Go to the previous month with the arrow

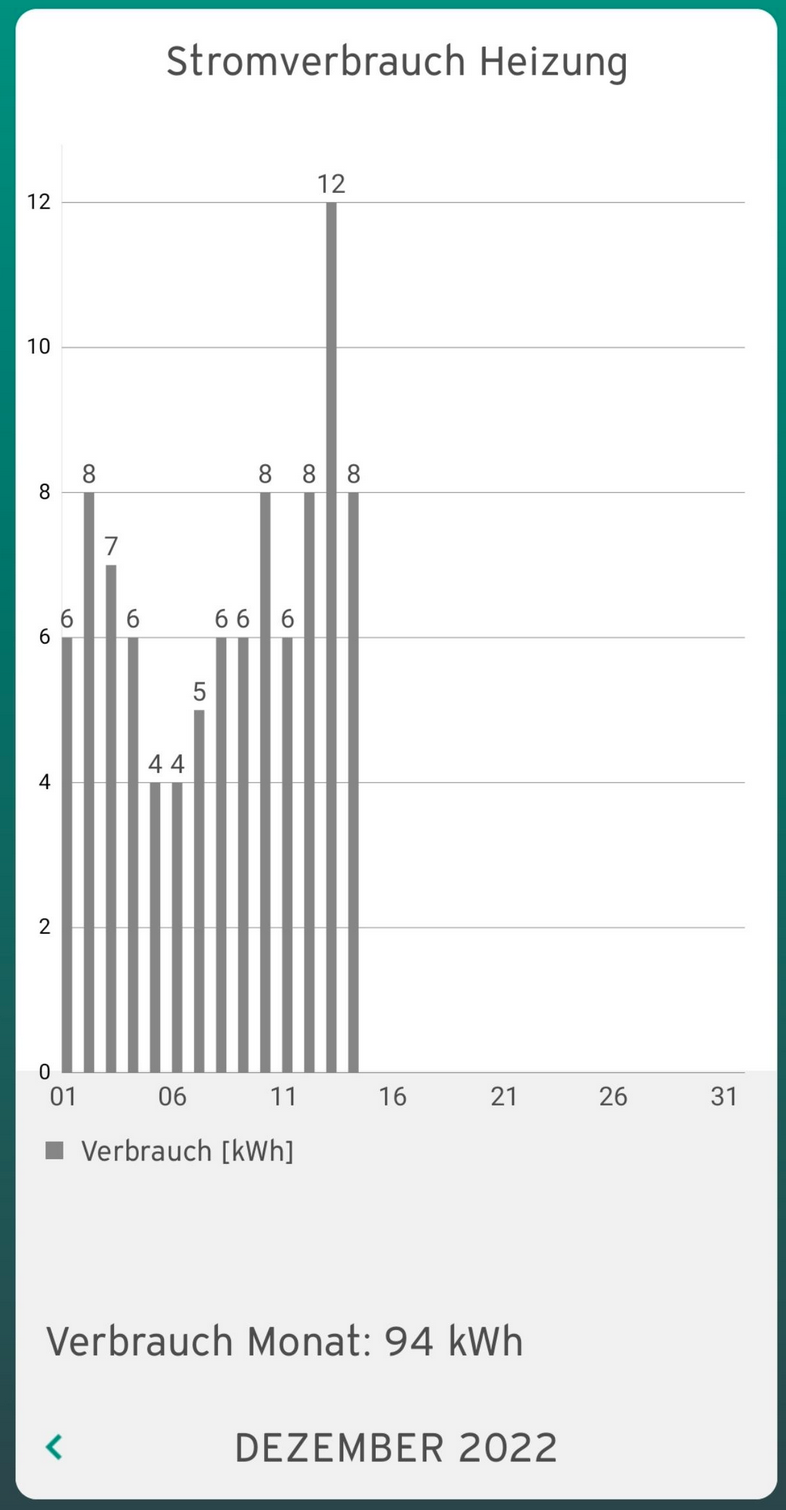tap(54, 1446)
